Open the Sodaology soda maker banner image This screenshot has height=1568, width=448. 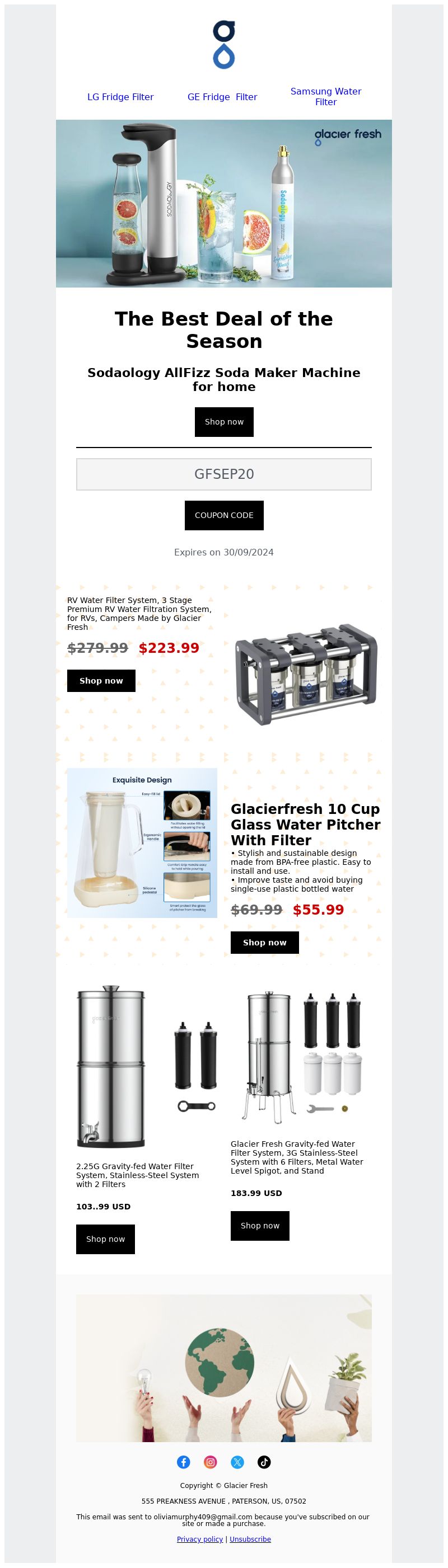[223, 203]
